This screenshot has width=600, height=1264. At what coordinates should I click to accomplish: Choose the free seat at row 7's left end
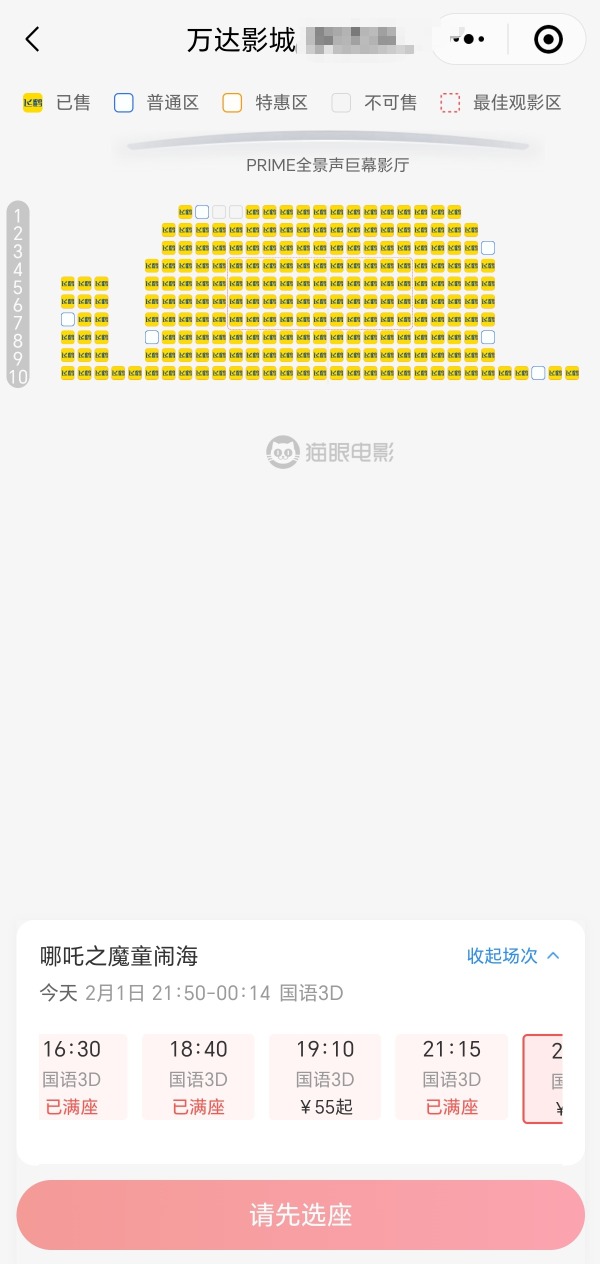(68, 319)
